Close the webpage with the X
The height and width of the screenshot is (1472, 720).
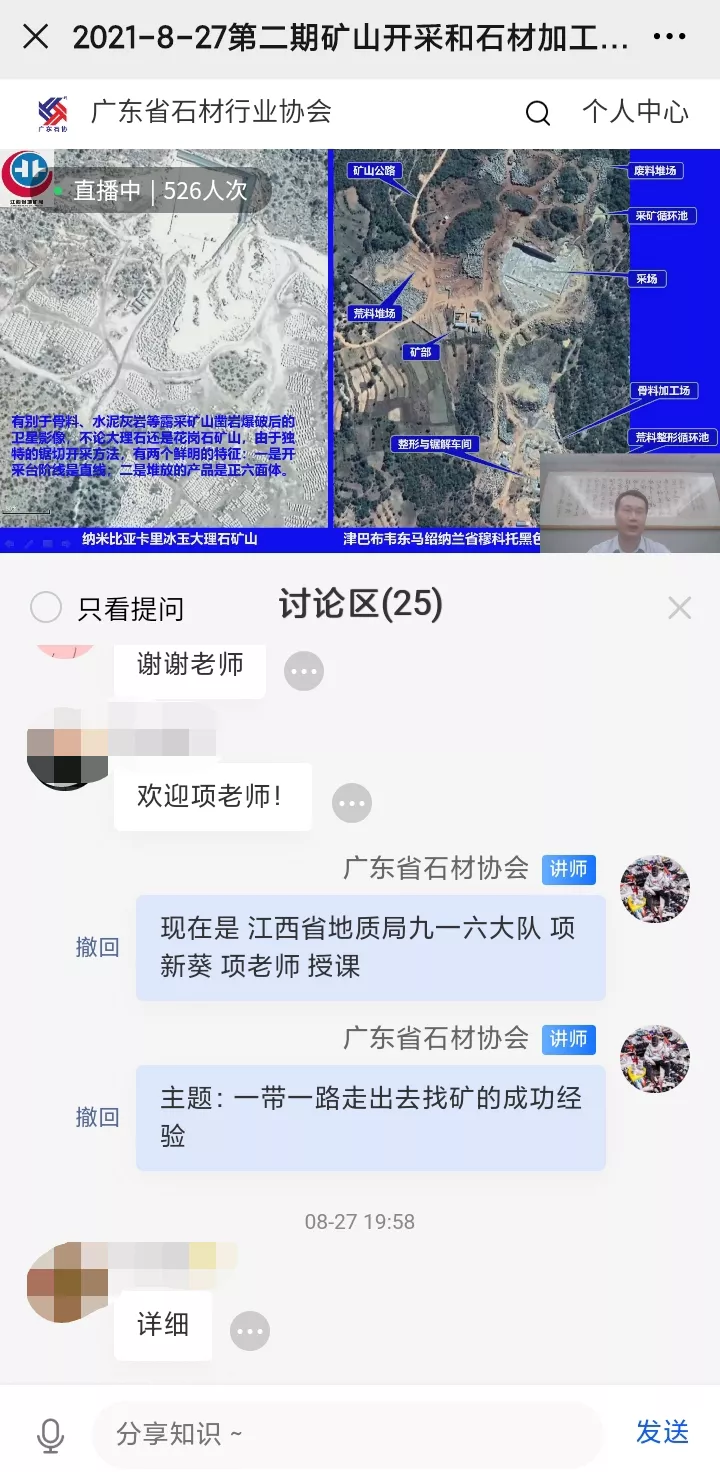click(36, 38)
